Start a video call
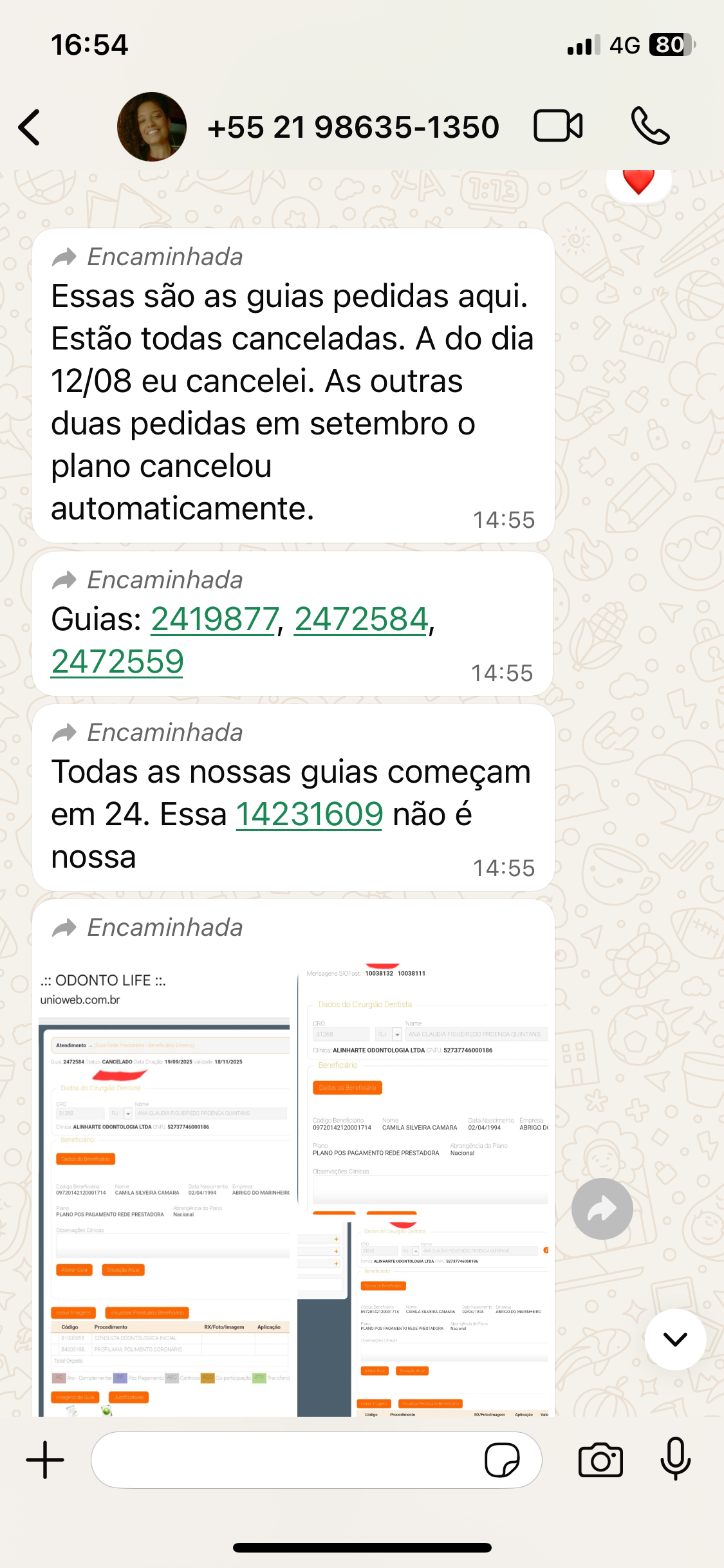Image resolution: width=724 pixels, height=1568 pixels. [x=558, y=126]
